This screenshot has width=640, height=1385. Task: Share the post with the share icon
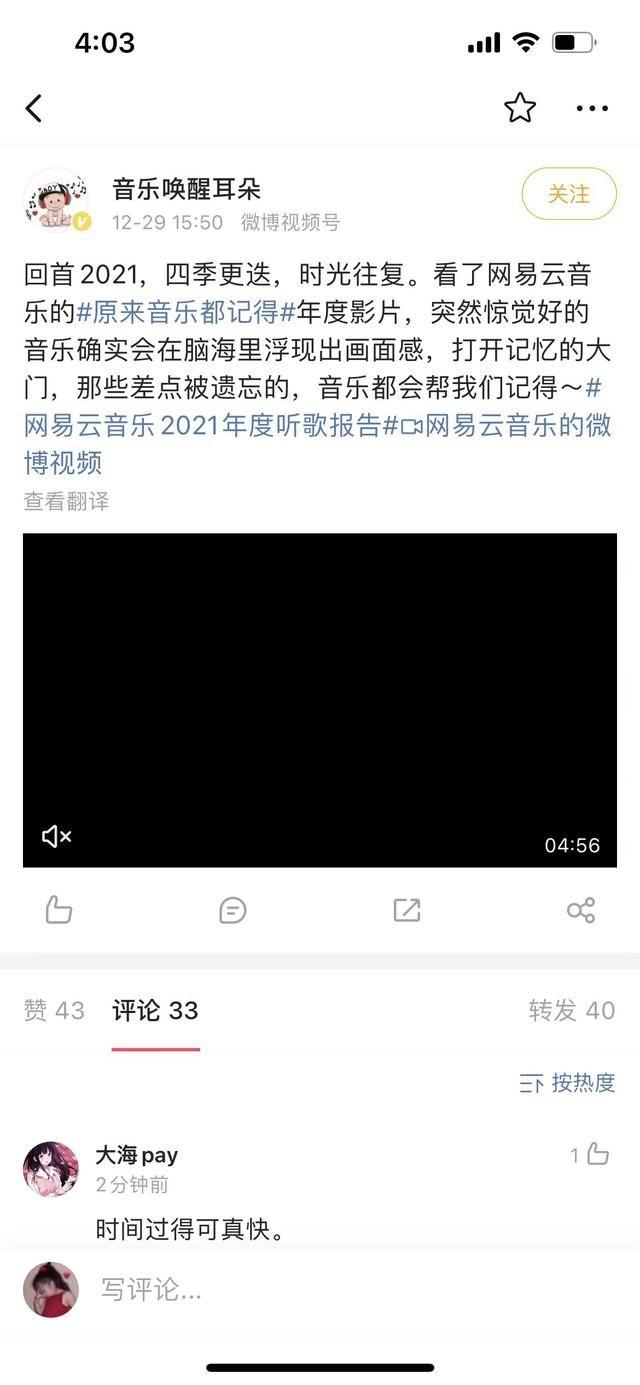tap(581, 910)
